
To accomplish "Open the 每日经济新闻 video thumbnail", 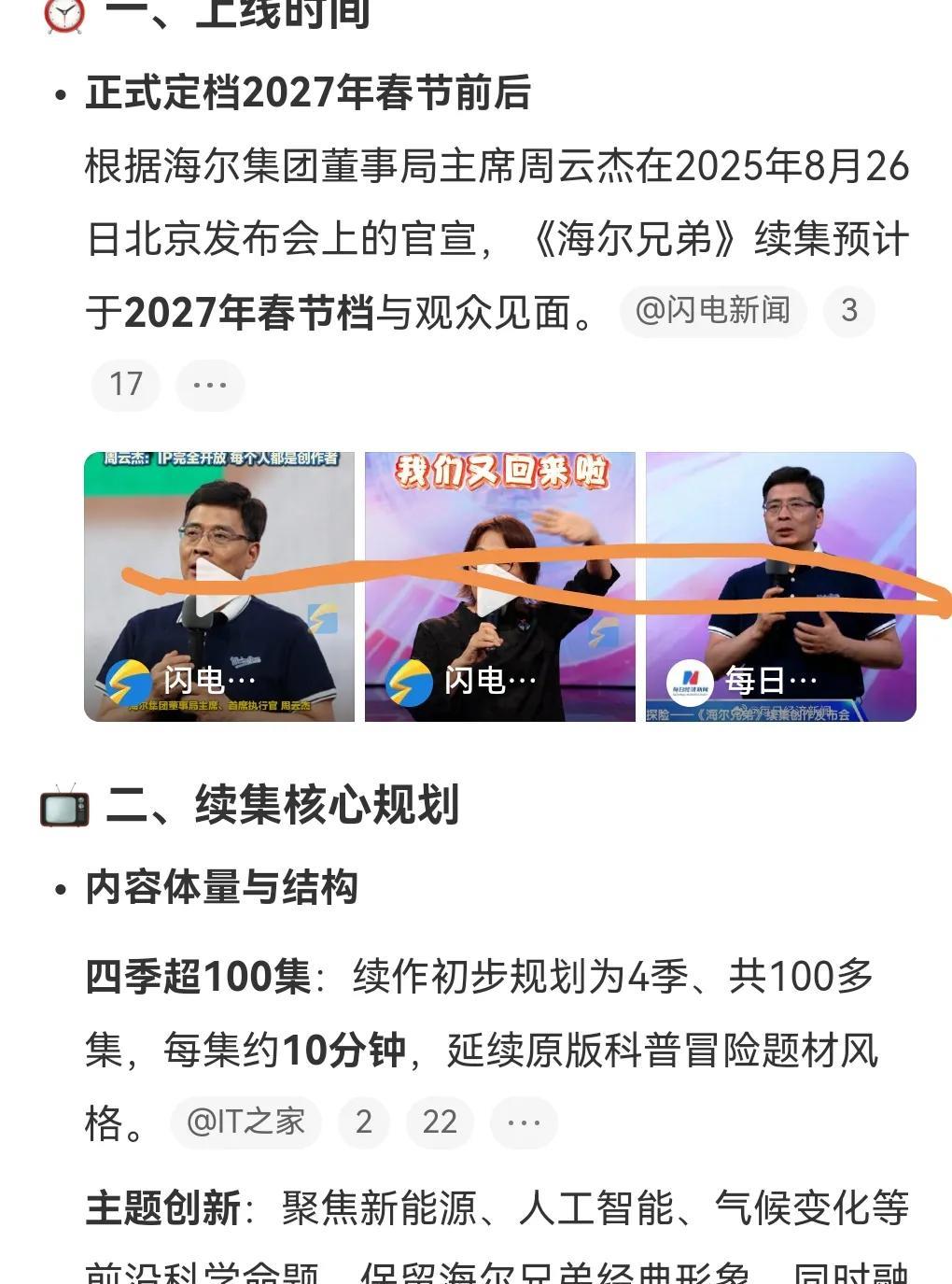I will tap(780, 586).
